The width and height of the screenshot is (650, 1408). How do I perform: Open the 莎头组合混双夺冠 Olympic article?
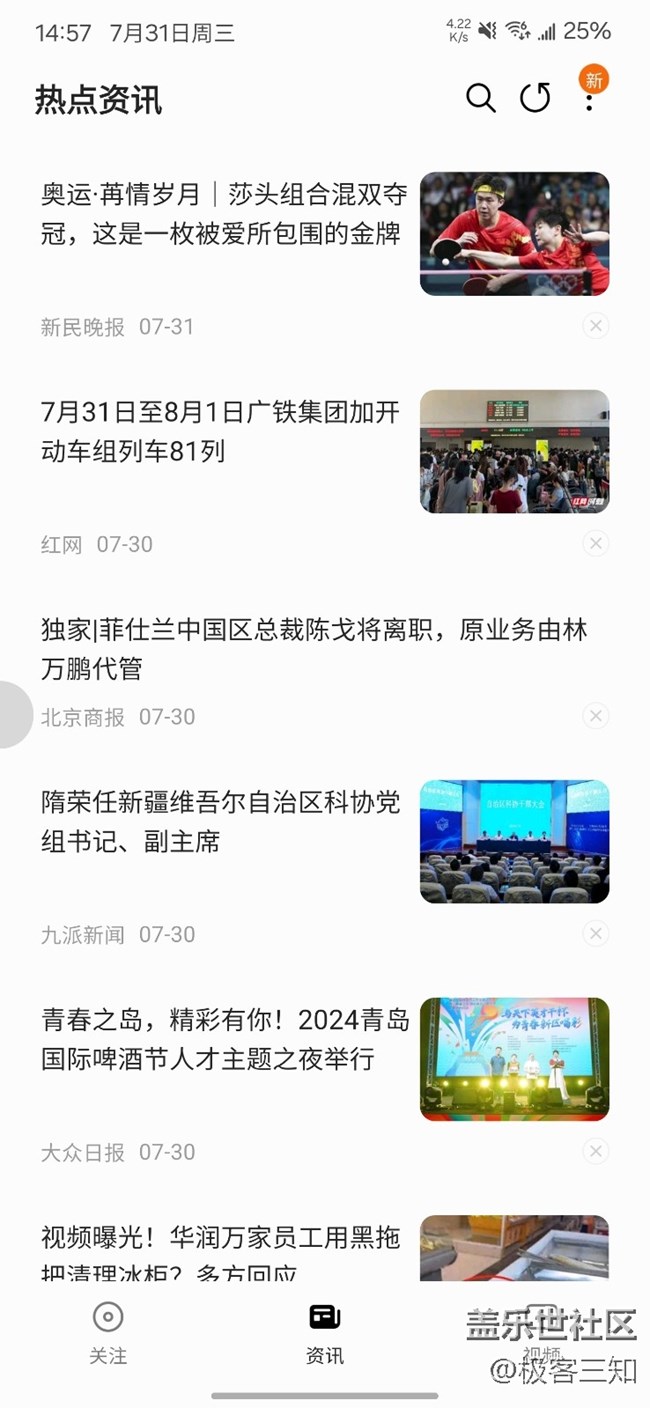coord(221,214)
